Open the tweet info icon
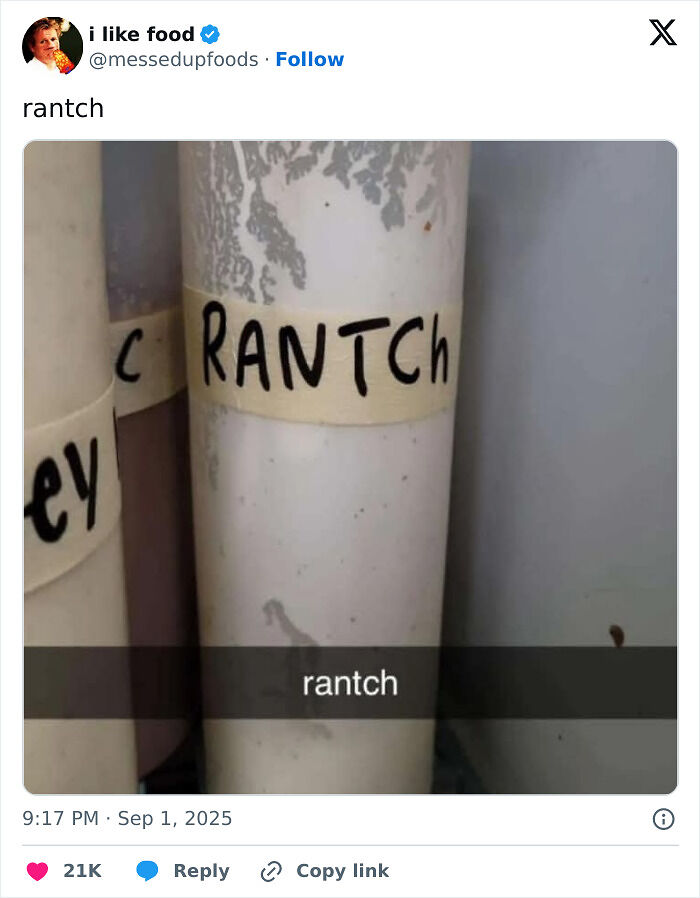Viewport: 700px width, 898px height. click(x=662, y=819)
